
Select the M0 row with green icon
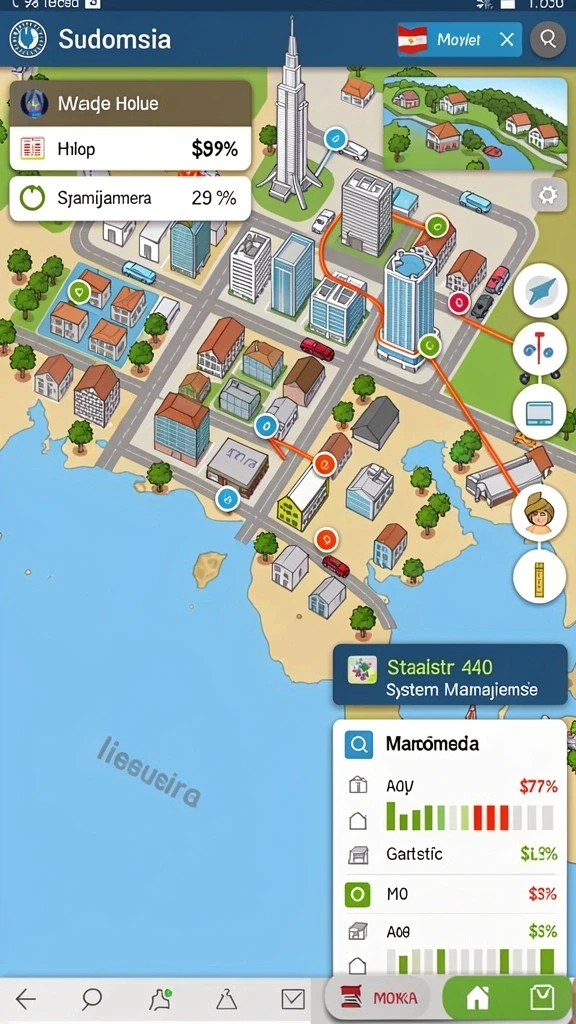pyautogui.click(x=451, y=895)
